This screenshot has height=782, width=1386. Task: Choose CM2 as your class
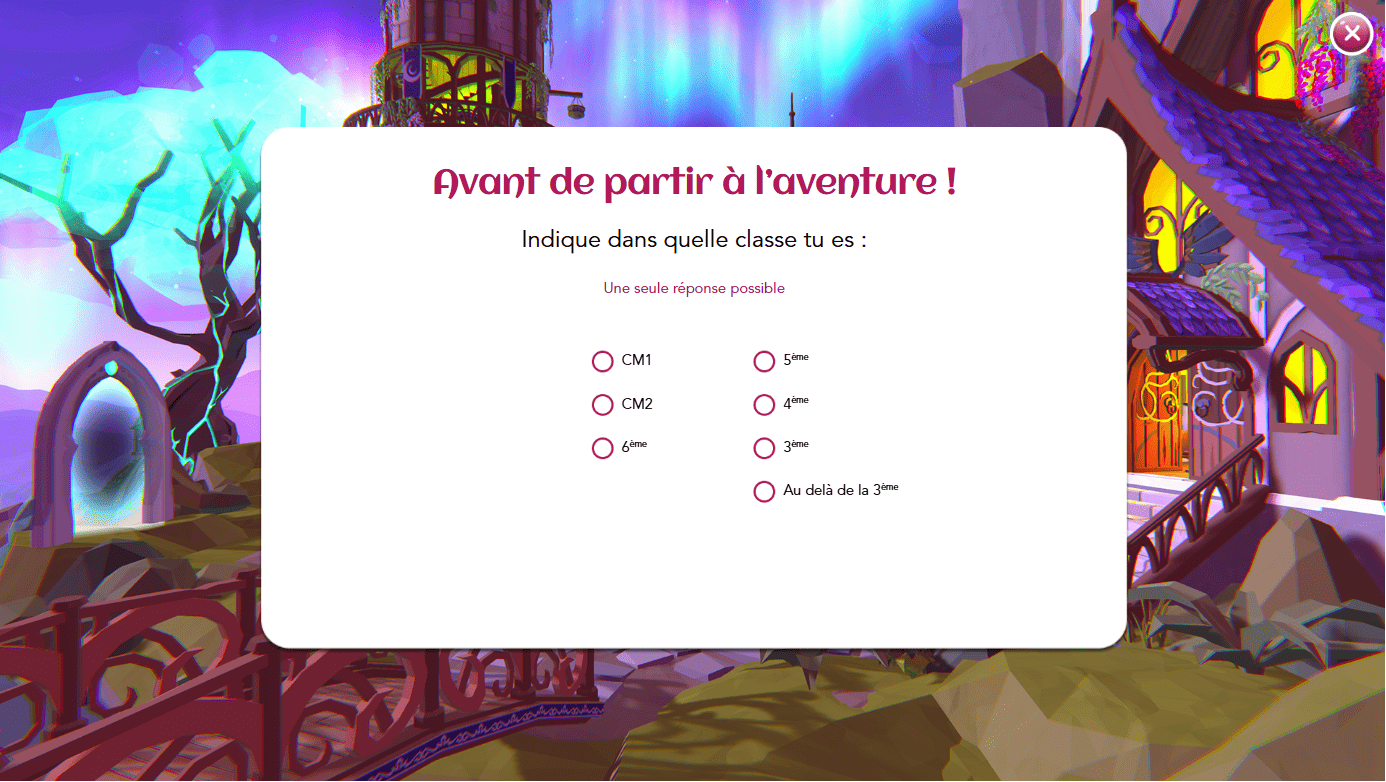point(602,405)
